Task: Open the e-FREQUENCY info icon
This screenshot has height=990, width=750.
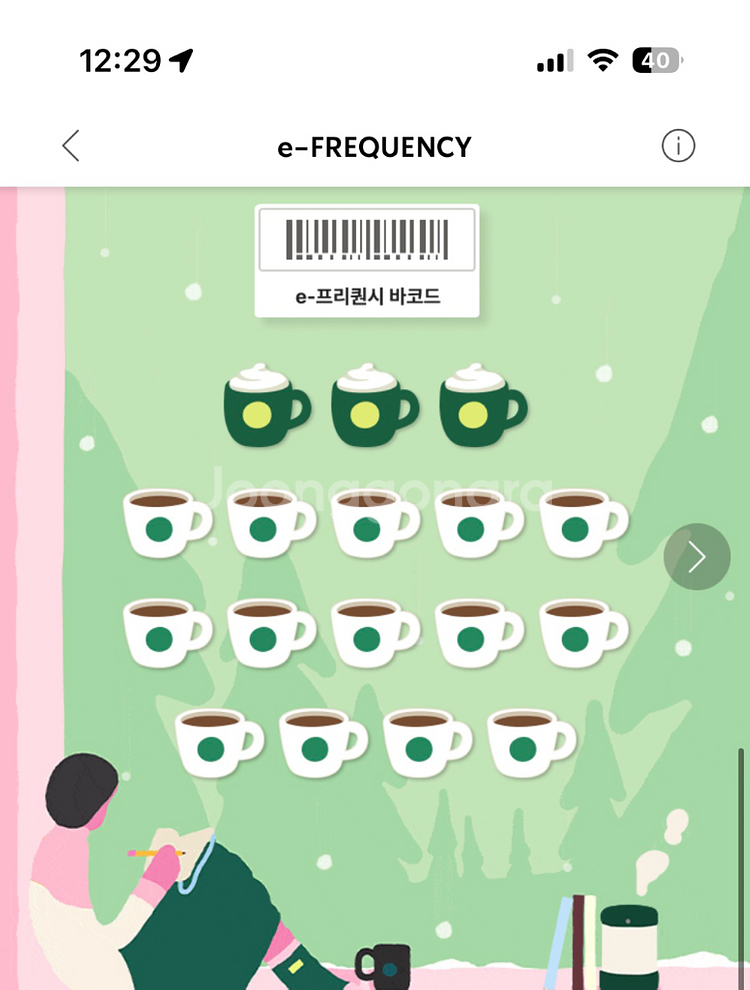Action: (678, 146)
